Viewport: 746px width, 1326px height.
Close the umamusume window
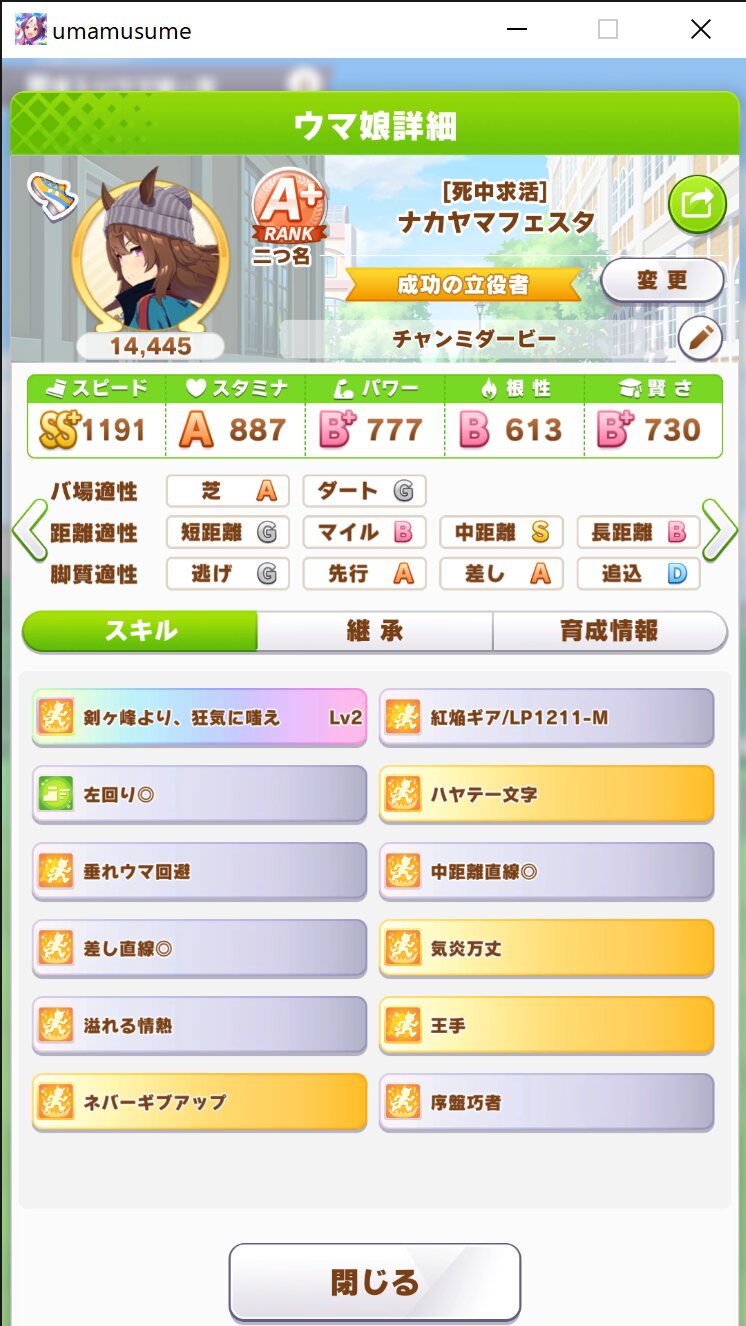coord(701,30)
